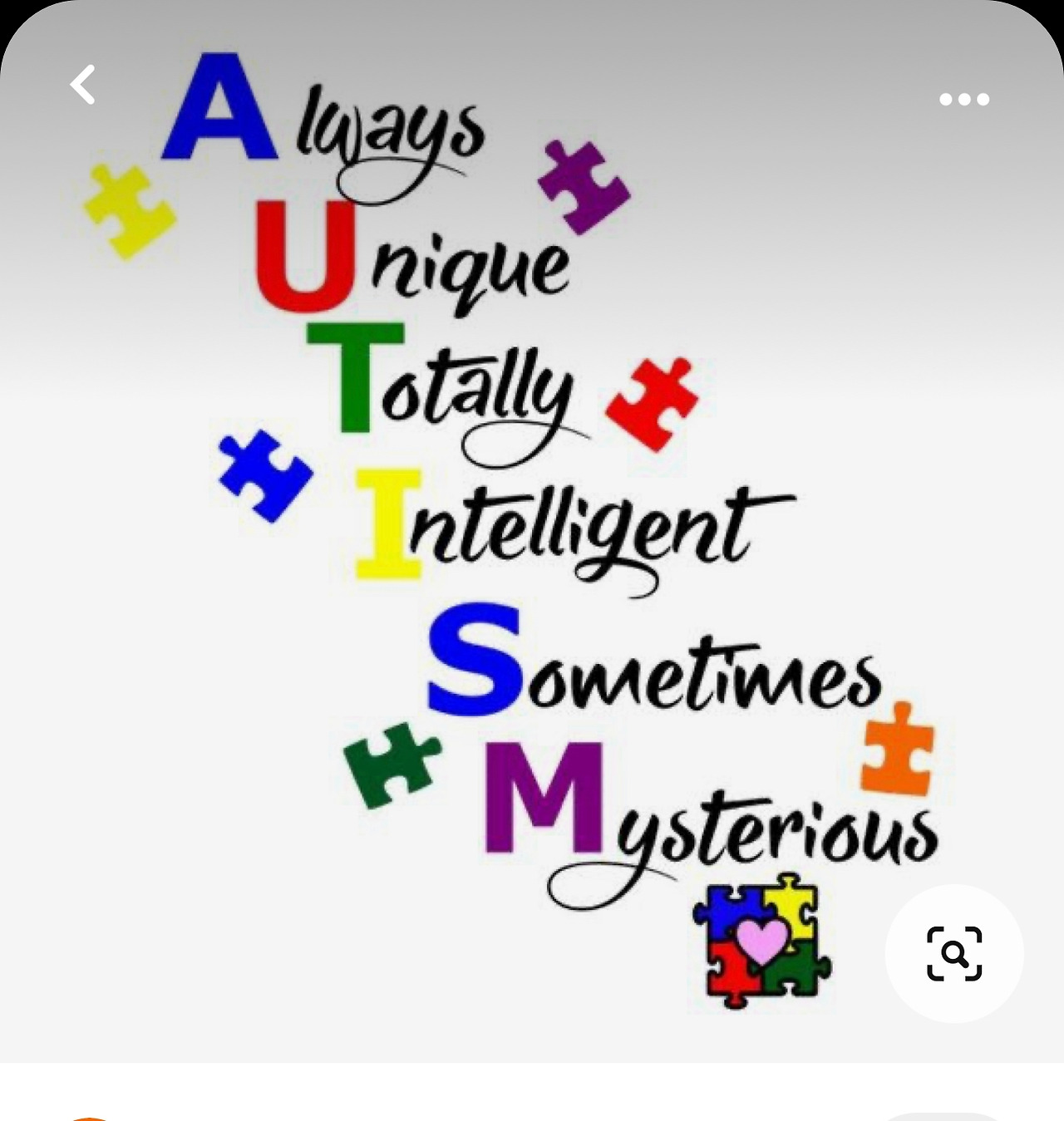This screenshot has width=1064, height=1121.
Task: Start visual search with the lens icon
Action: click(x=953, y=953)
